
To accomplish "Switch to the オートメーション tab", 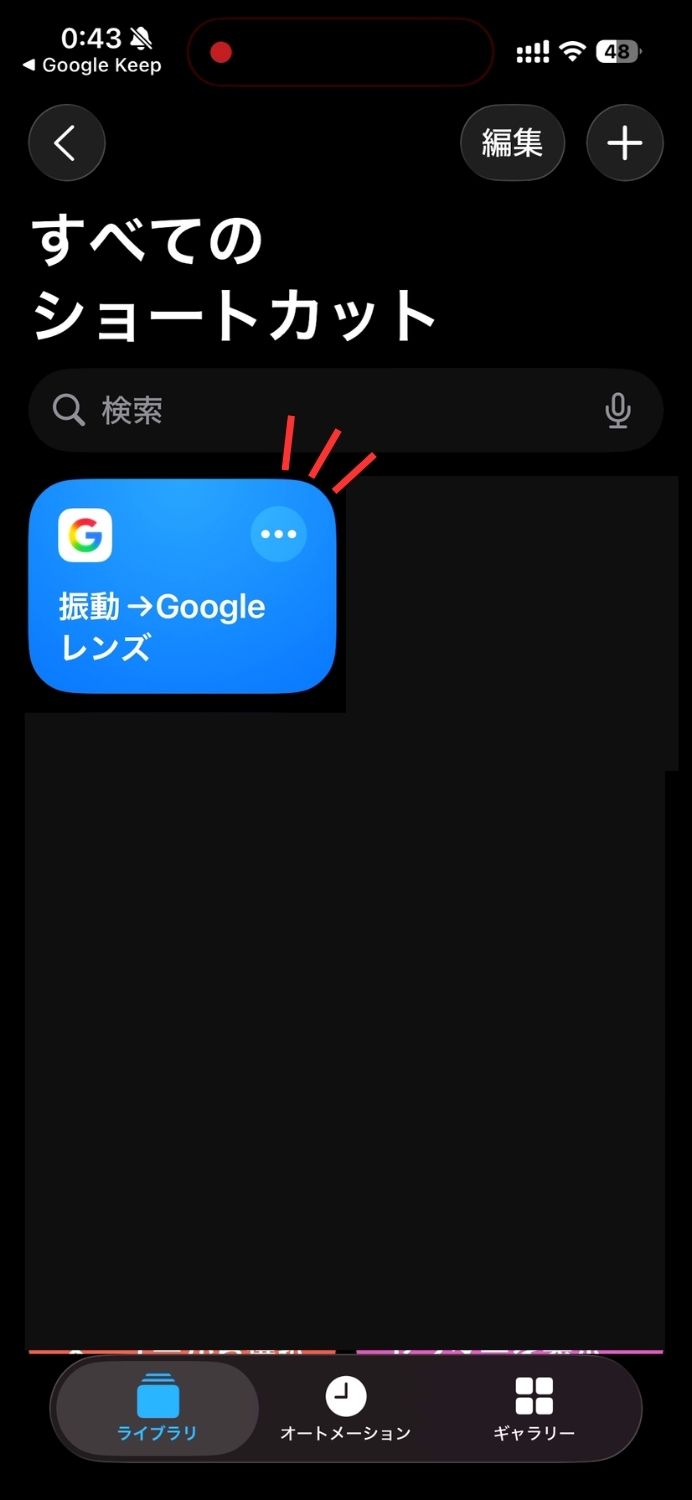I will pyautogui.click(x=345, y=1409).
